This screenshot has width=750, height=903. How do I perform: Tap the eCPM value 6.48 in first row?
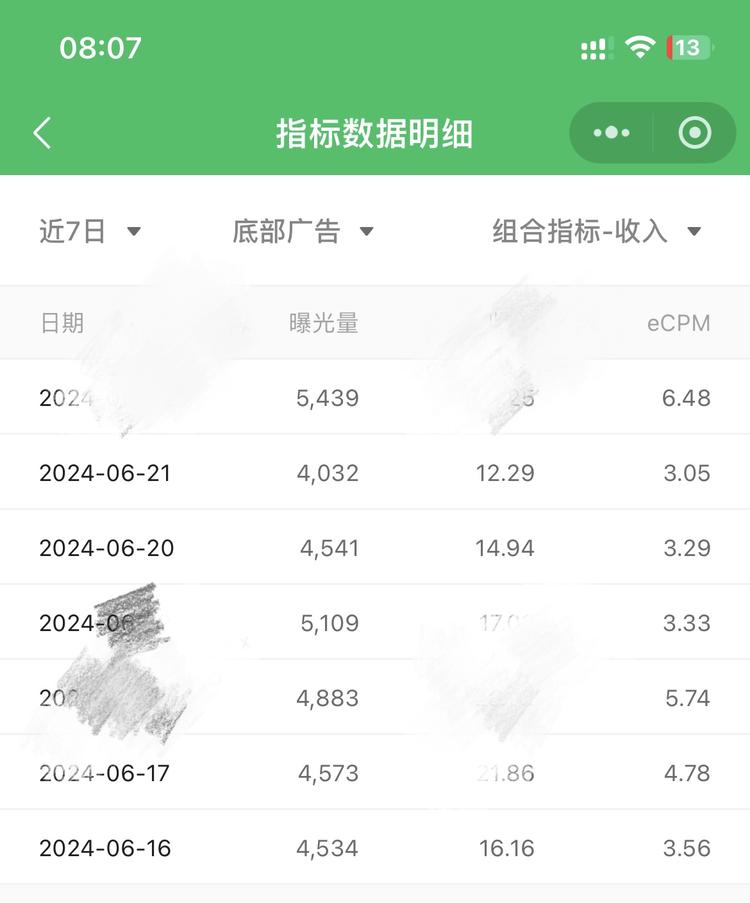(688, 397)
